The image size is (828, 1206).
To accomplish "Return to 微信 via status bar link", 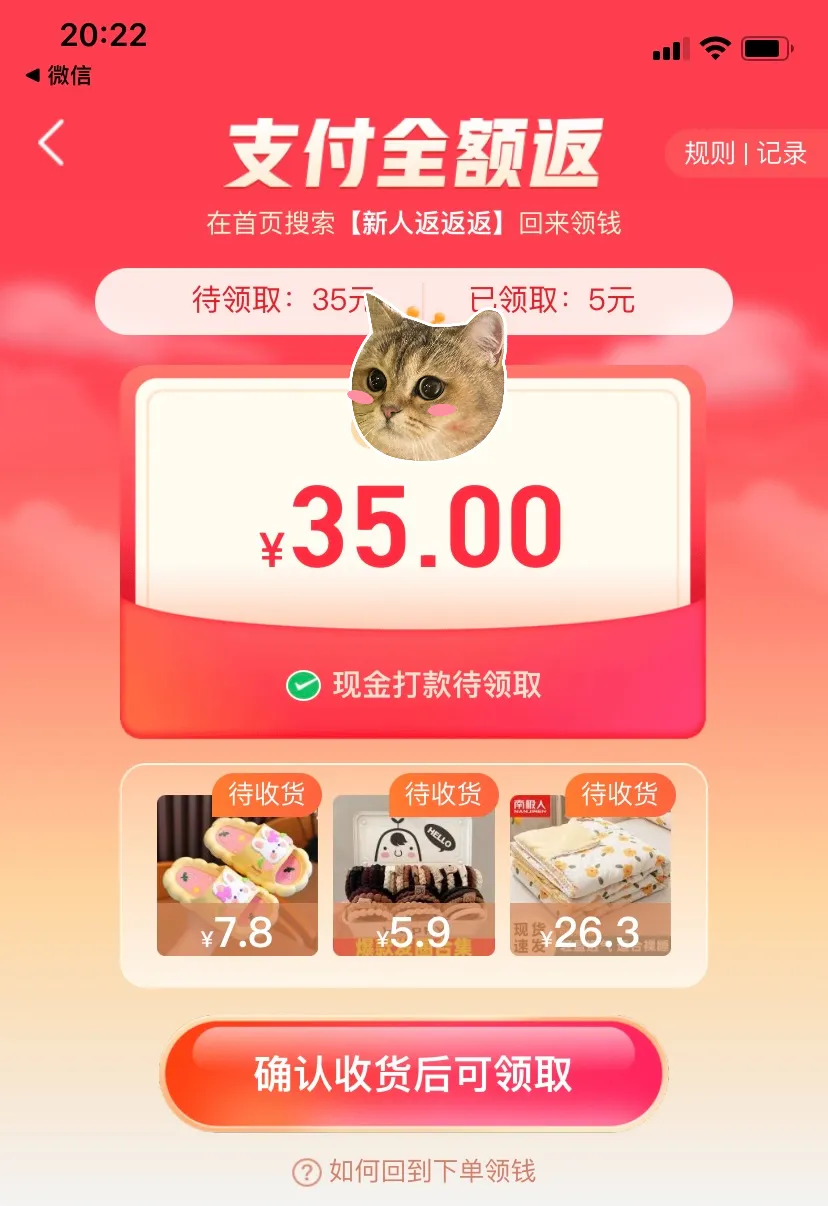I will tap(58, 75).
